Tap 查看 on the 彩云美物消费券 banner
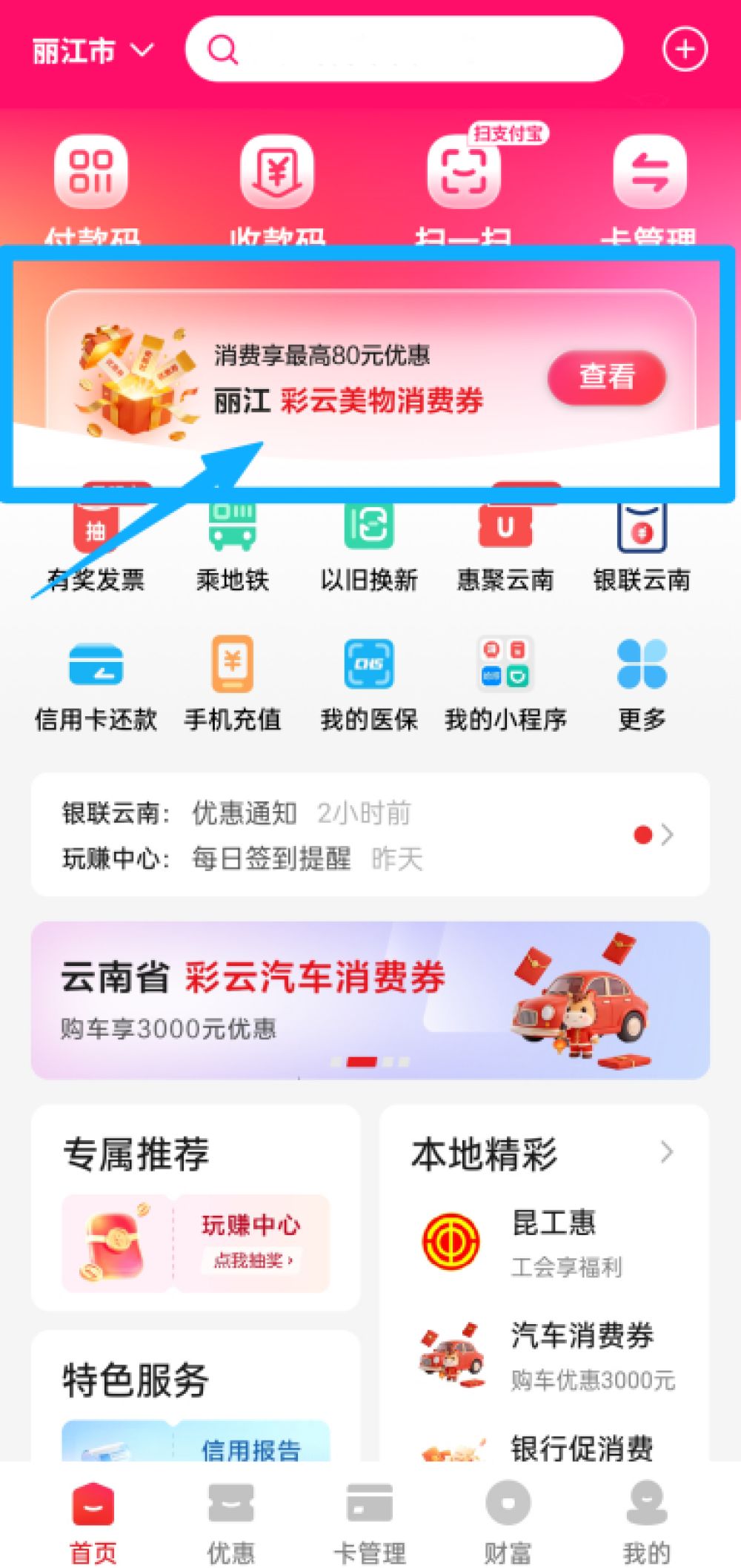Viewport: 741px width, 1568px height. click(x=606, y=377)
